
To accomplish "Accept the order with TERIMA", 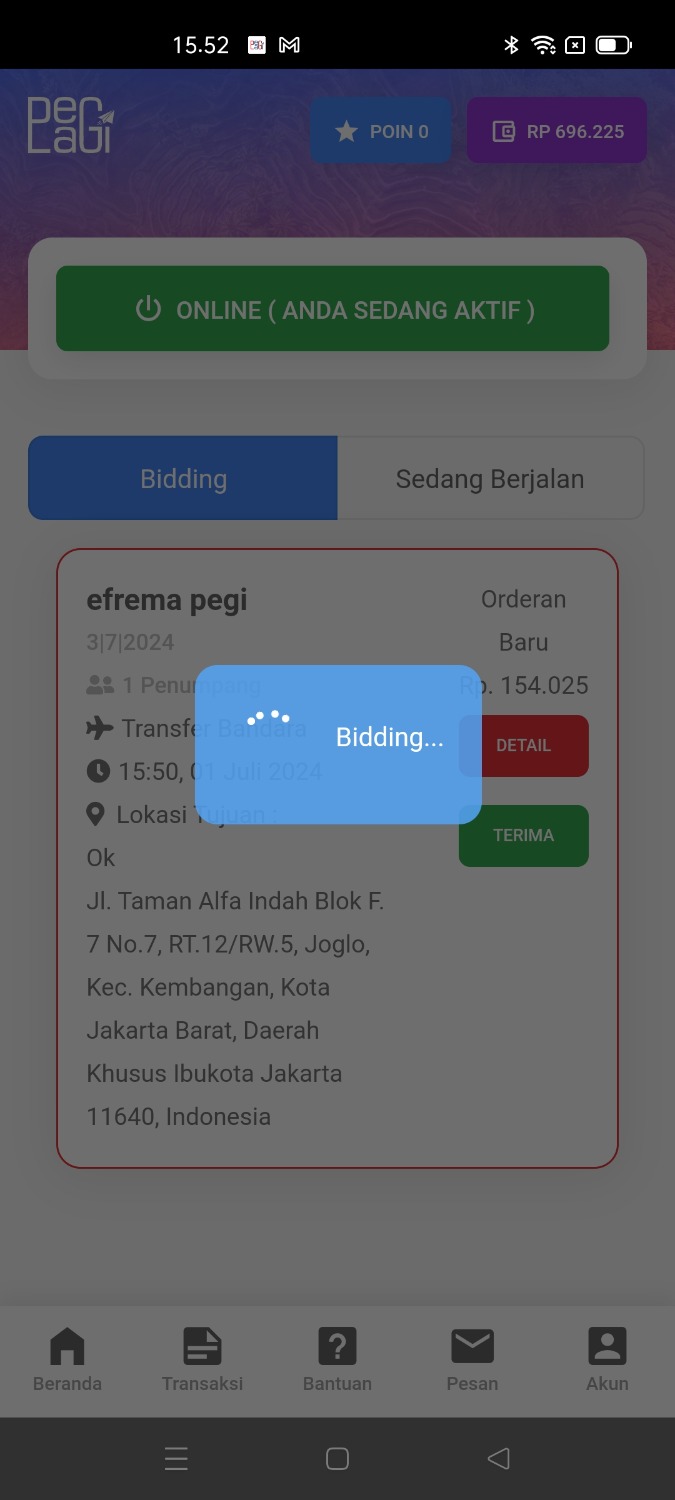I will tap(523, 836).
